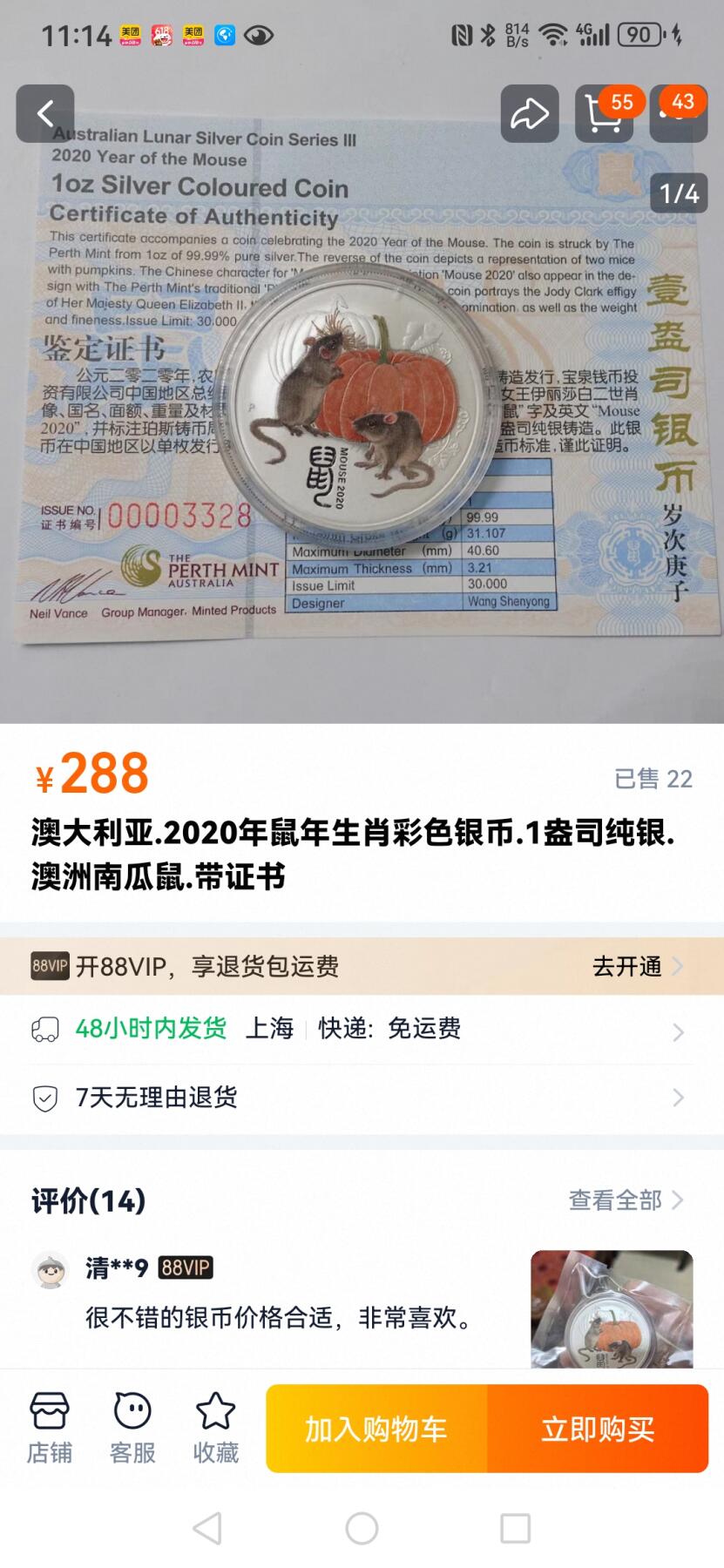Buy now with 立即购买

(x=598, y=1429)
